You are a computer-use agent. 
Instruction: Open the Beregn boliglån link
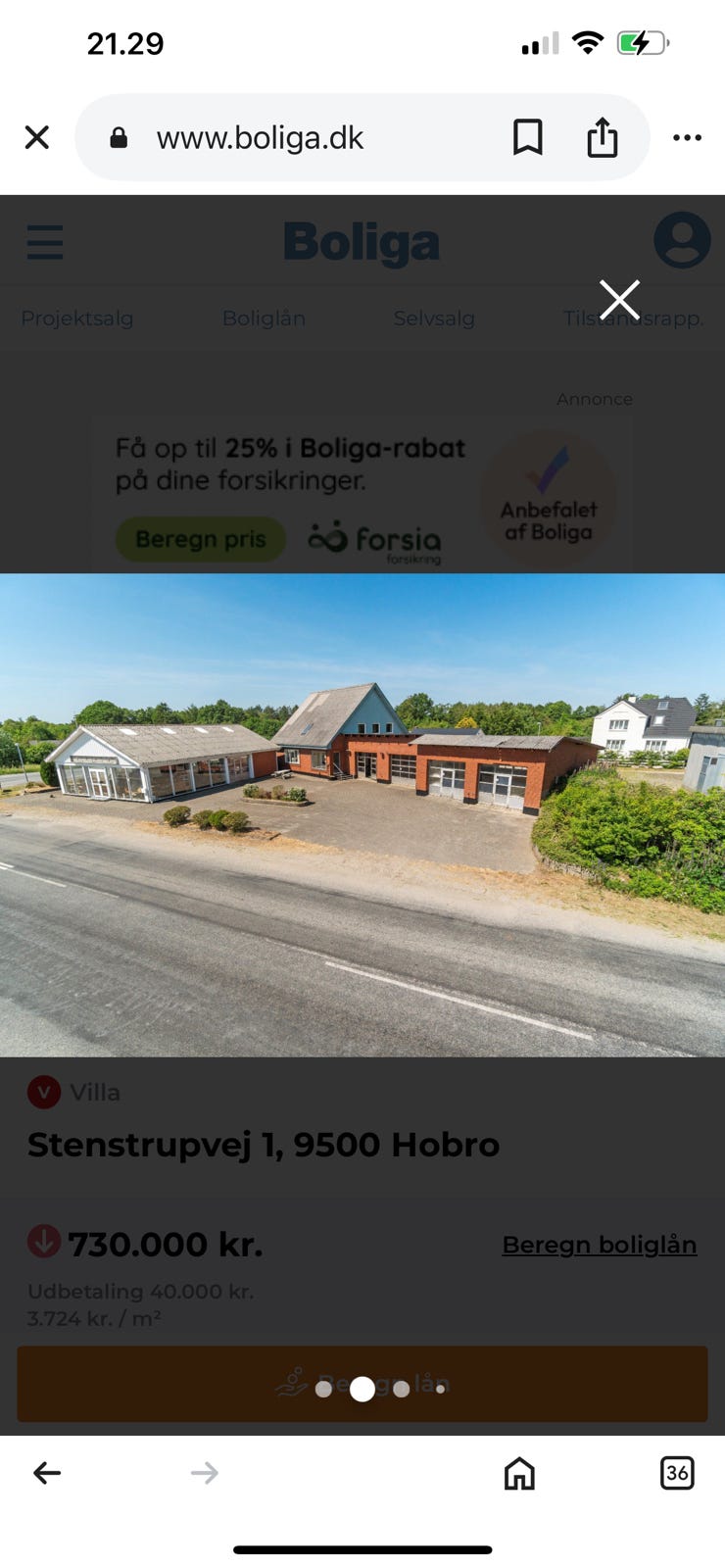pyautogui.click(x=599, y=1244)
